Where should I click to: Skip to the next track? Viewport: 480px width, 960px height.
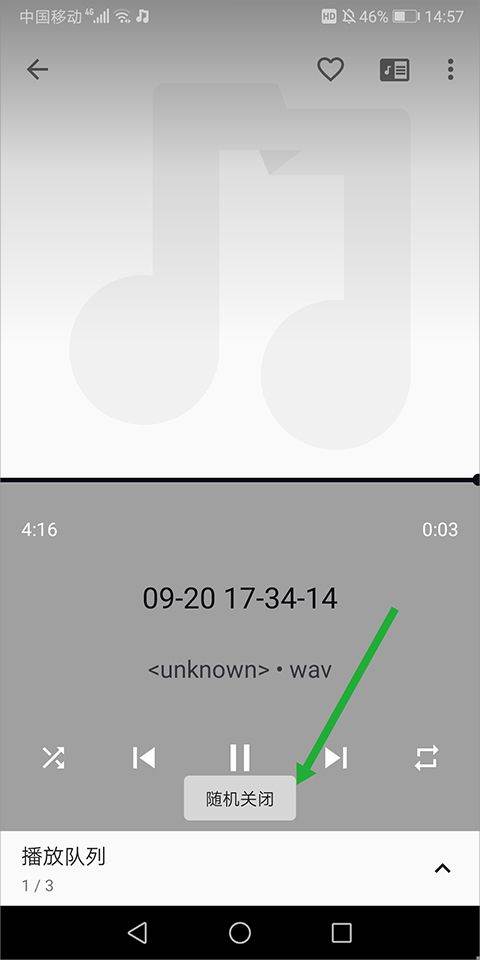point(336,758)
